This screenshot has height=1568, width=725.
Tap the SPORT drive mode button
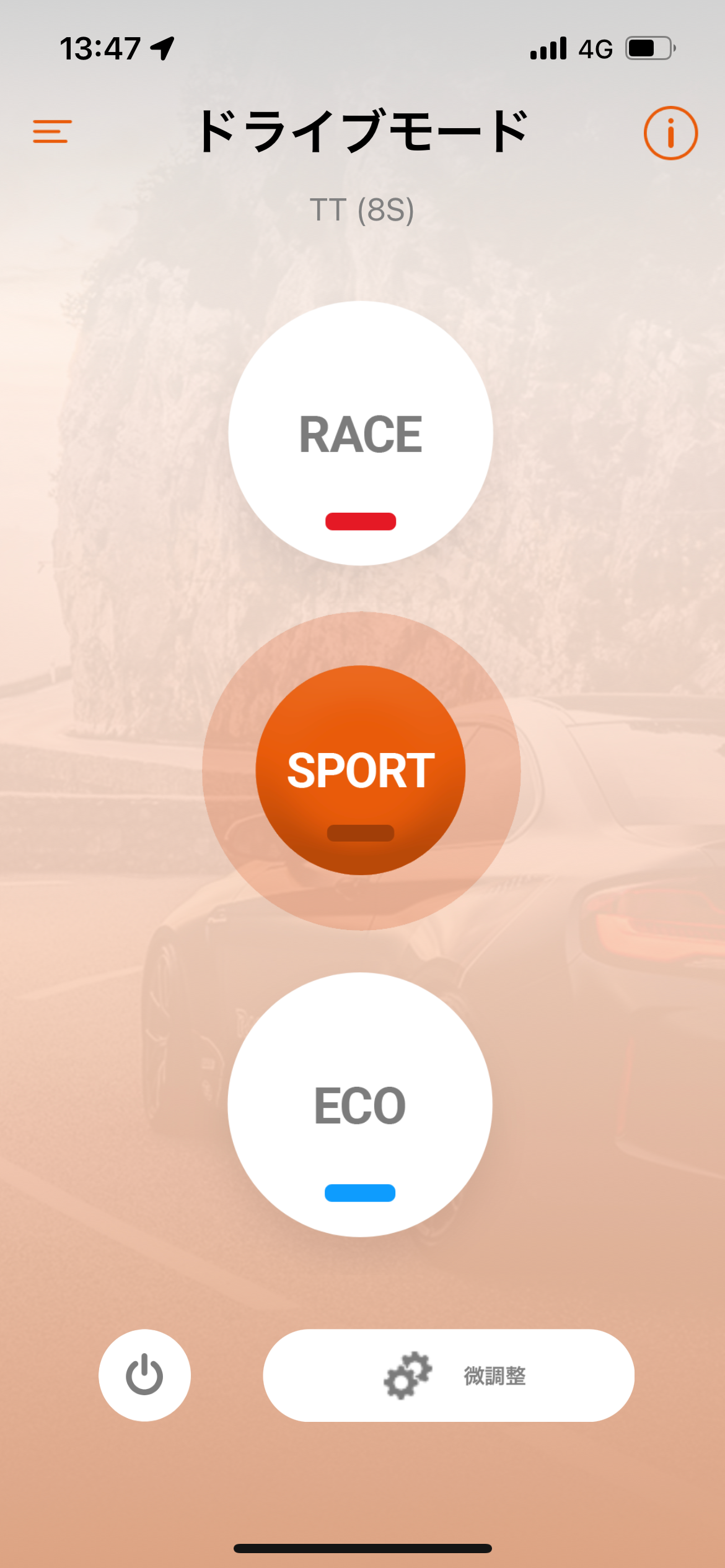[361, 770]
